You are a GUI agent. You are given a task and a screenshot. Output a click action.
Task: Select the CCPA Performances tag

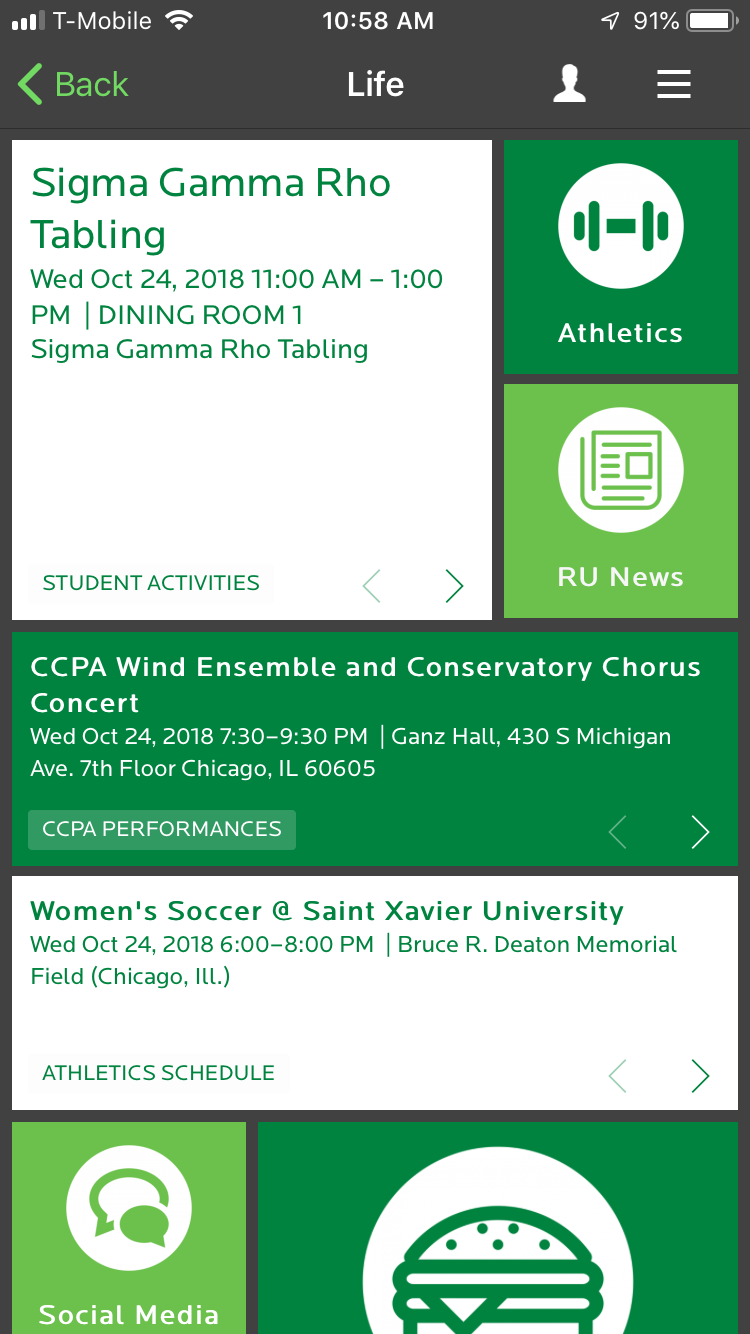162,829
